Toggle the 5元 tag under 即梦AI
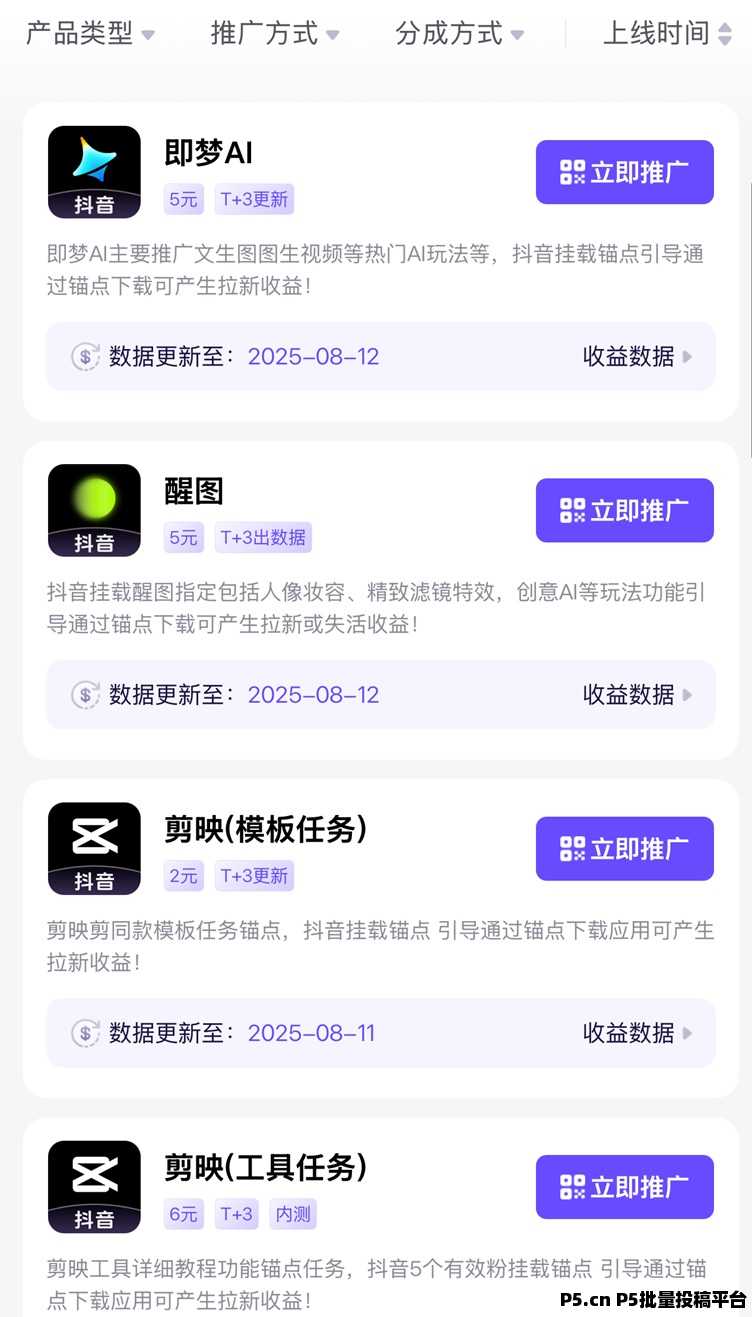The width and height of the screenshot is (752, 1317). pos(182,200)
